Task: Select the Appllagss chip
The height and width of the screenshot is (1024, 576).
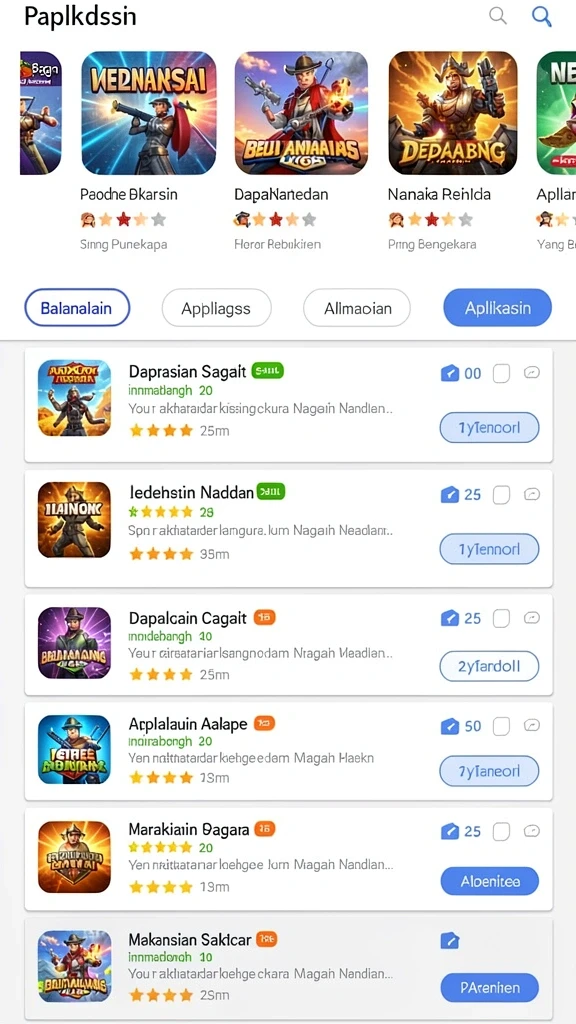Action: [x=216, y=308]
